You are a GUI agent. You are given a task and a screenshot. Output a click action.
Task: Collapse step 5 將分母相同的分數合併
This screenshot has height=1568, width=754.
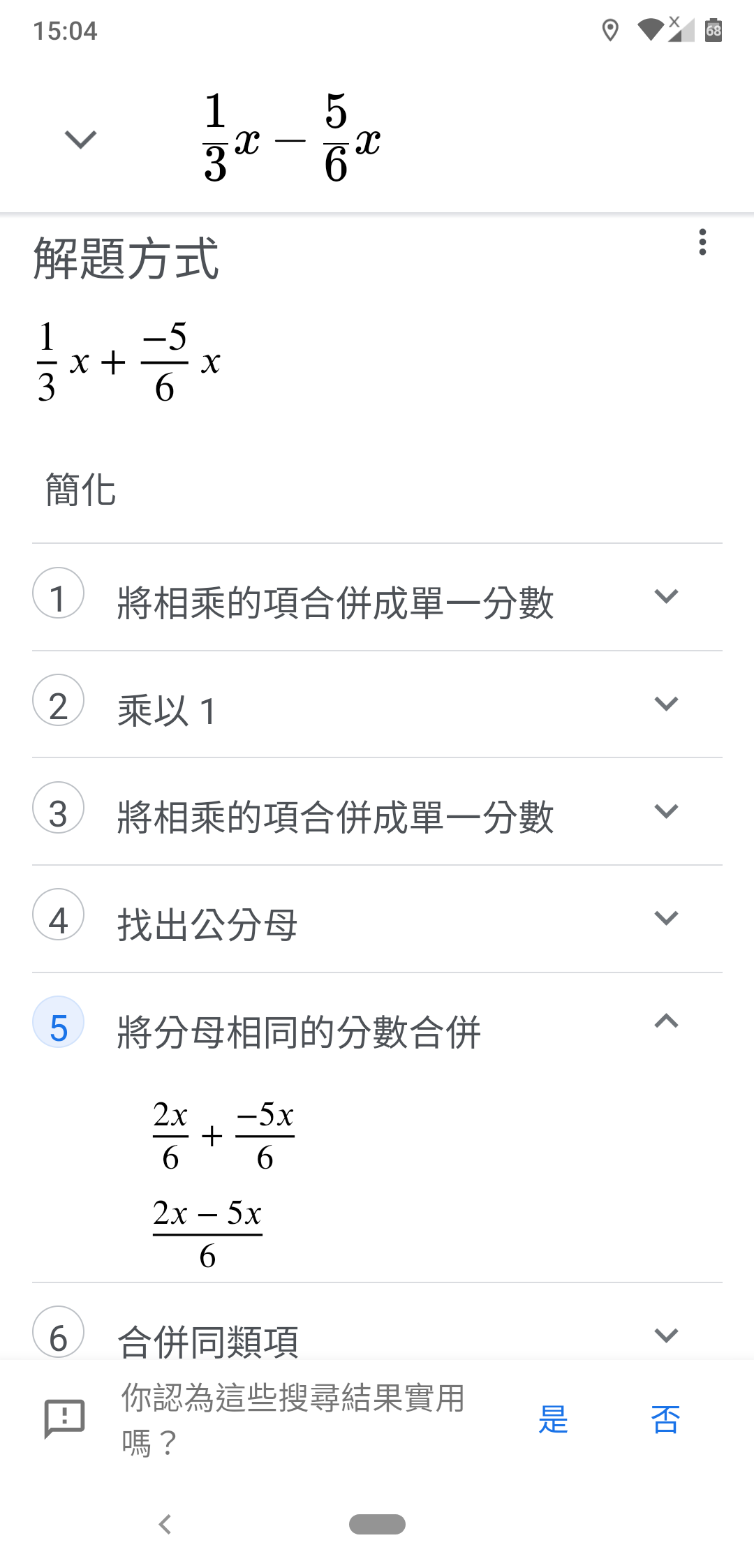[666, 1021]
